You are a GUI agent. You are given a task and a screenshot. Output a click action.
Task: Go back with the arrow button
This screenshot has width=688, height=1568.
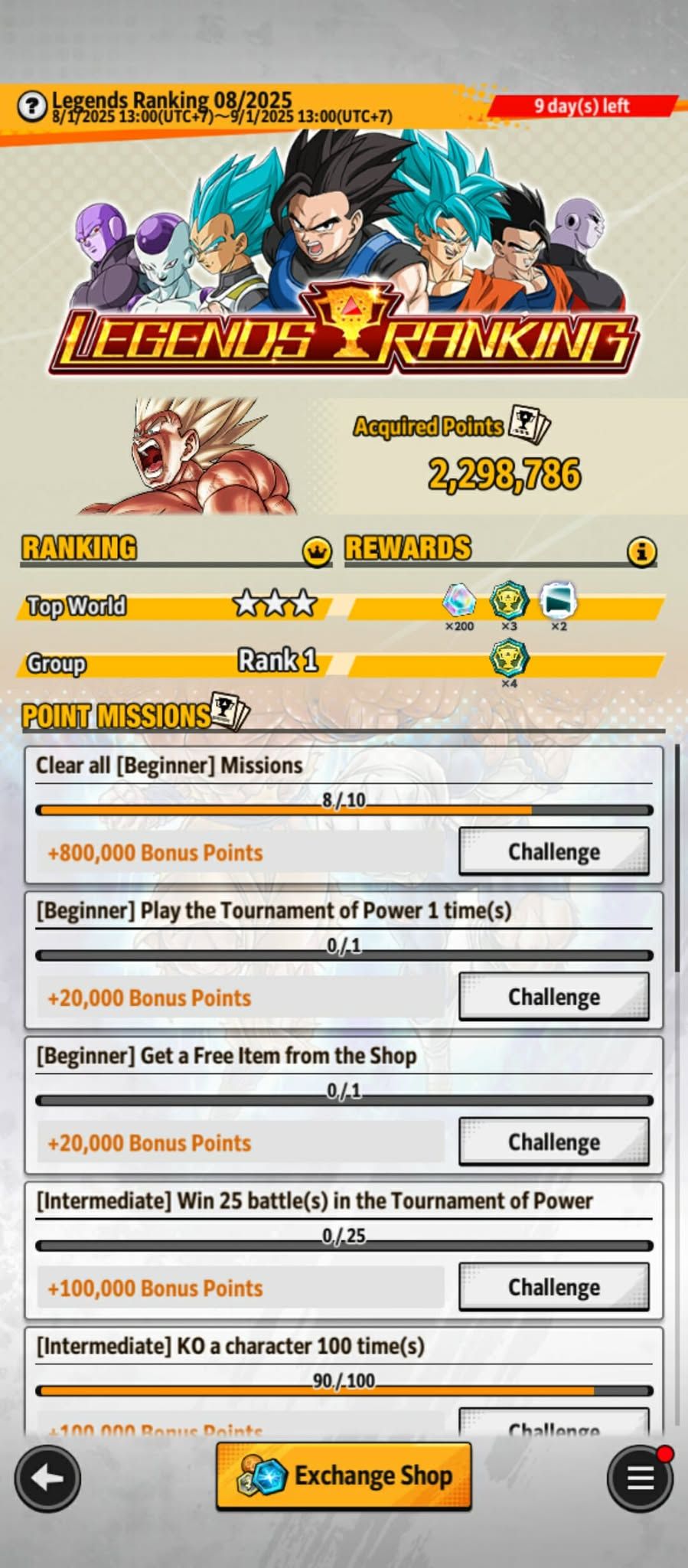47,1478
